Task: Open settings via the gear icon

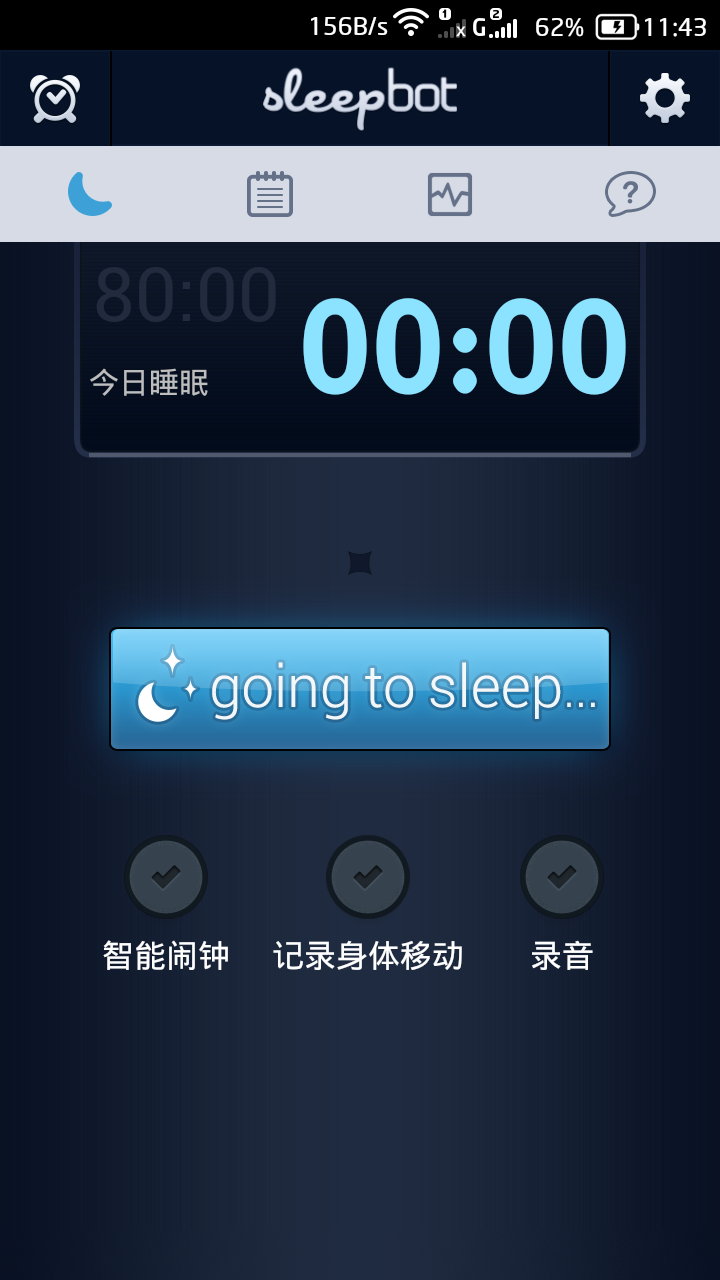Action: pyautogui.click(x=665, y=98)
